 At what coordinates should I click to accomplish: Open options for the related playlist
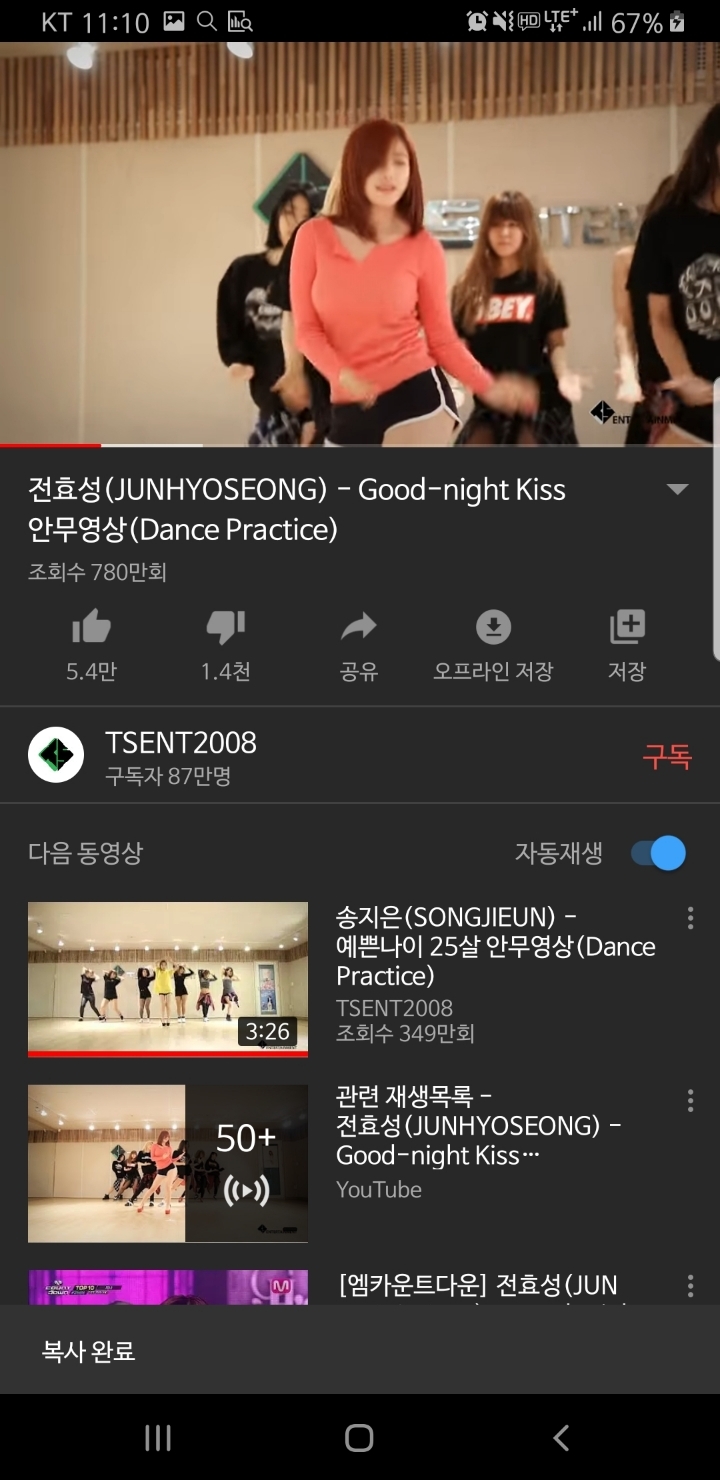click(690, 1101)
